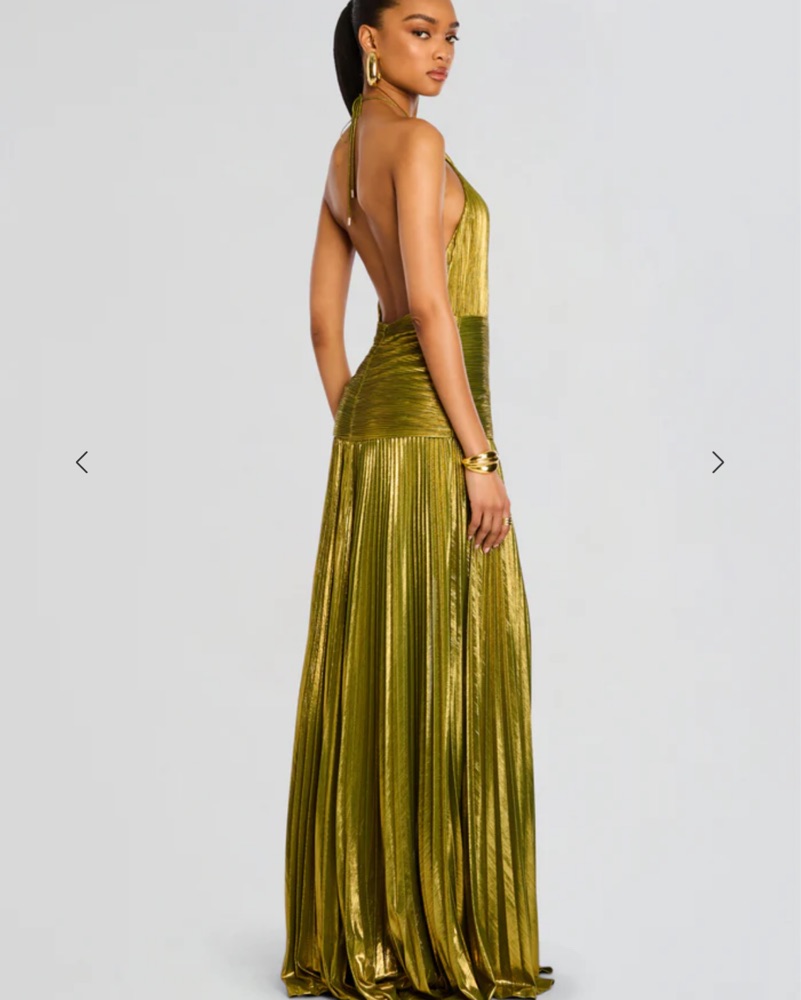Show the next product photo
This screenshot has height=1000, width=801.
[717, 462]
